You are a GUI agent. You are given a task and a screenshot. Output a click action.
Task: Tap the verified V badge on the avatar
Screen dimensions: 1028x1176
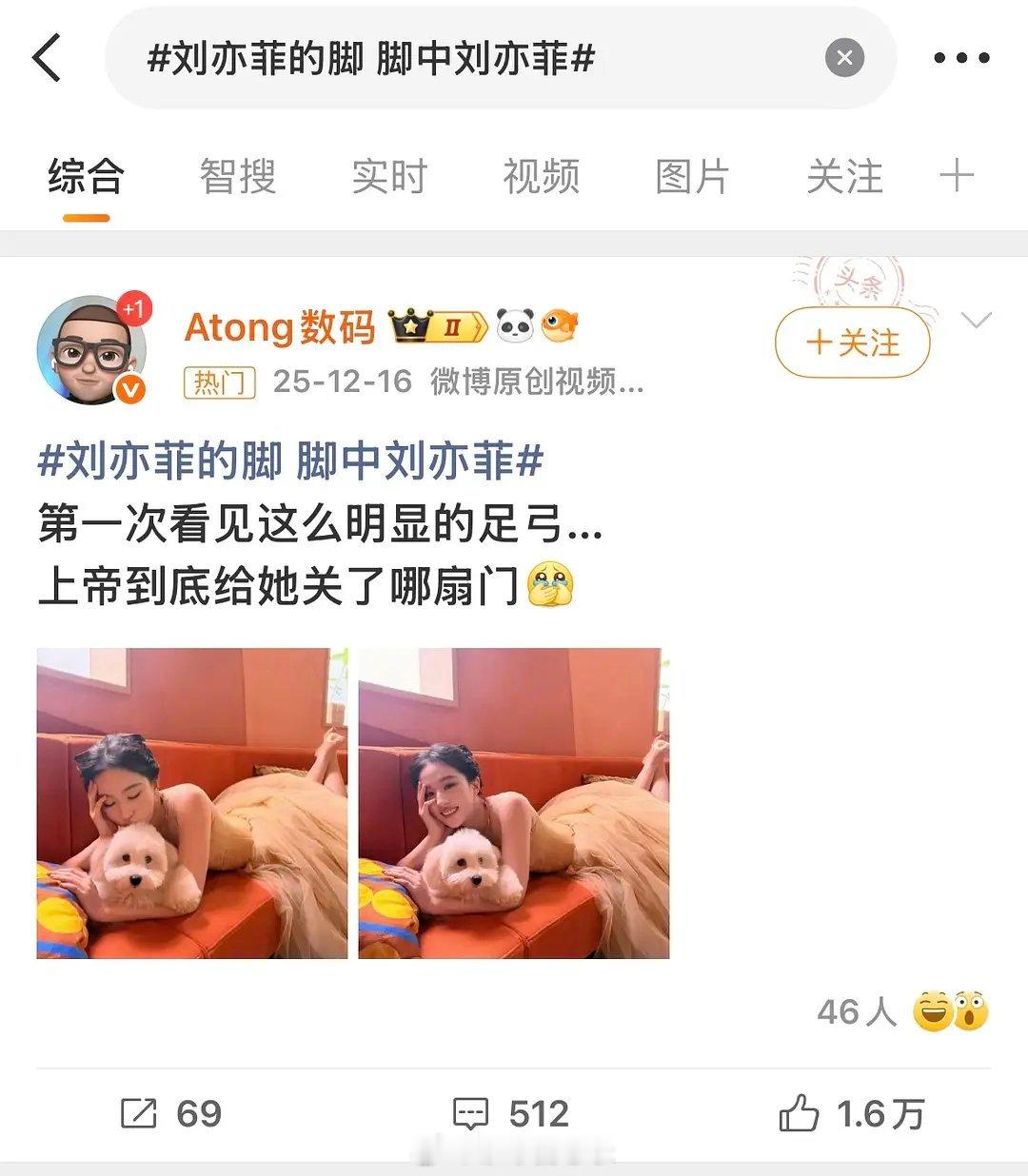[128, 388]
